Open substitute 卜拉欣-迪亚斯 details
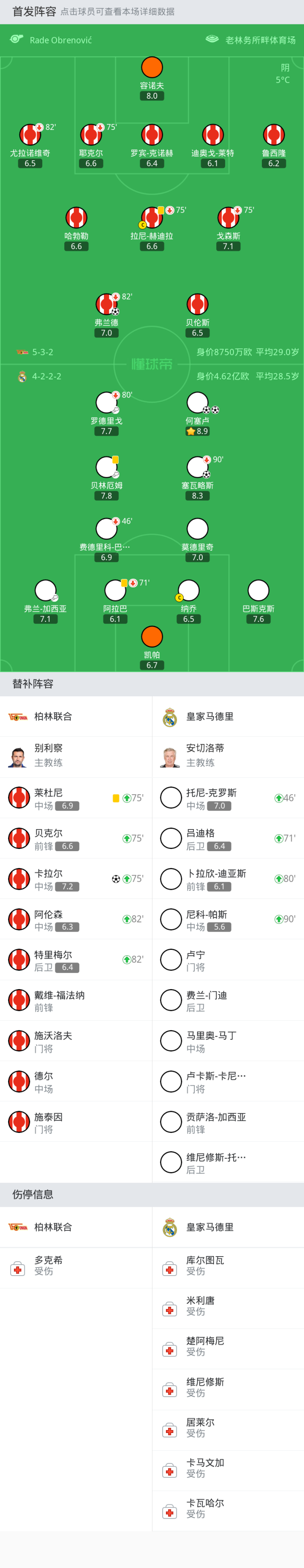The height and width of the screenshot is (1568, 304). click(228, 879)
